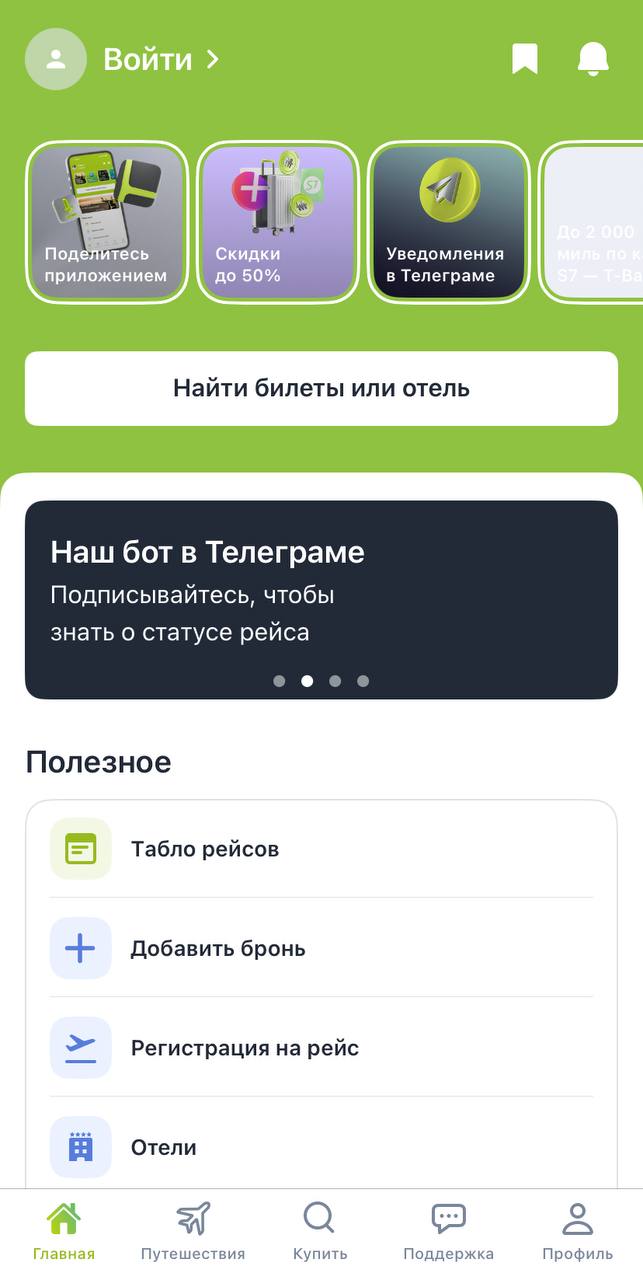Open the Отели row
This screenshot has width=643, height=1280.
tap(321, 1147)
